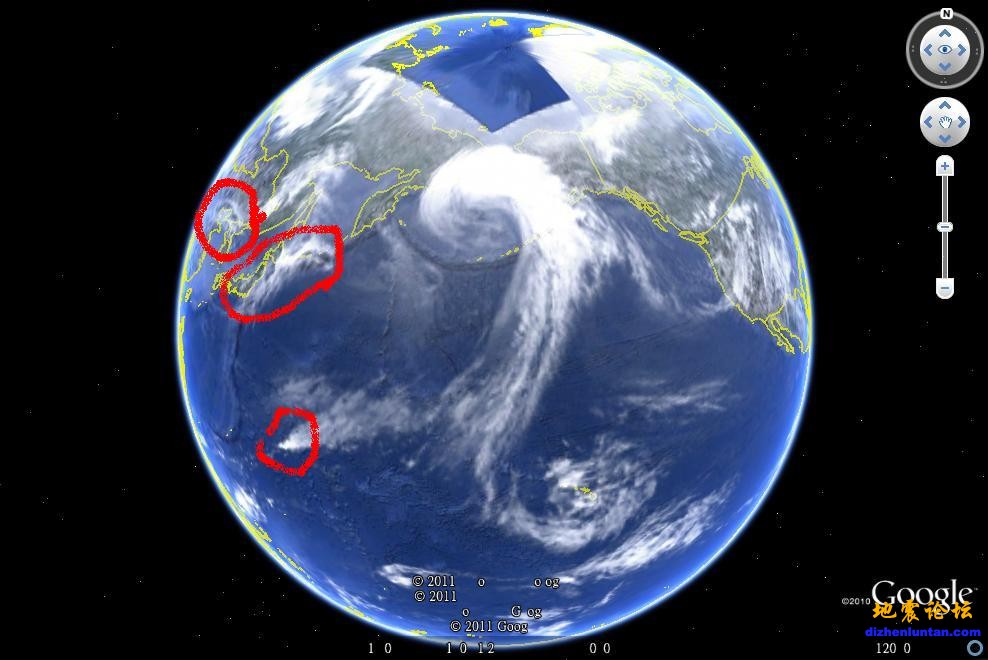Move the globe down with hand joystick
The width and height of the screenshot is (988, 660).
pyautogui.click(x=945, y=138)
